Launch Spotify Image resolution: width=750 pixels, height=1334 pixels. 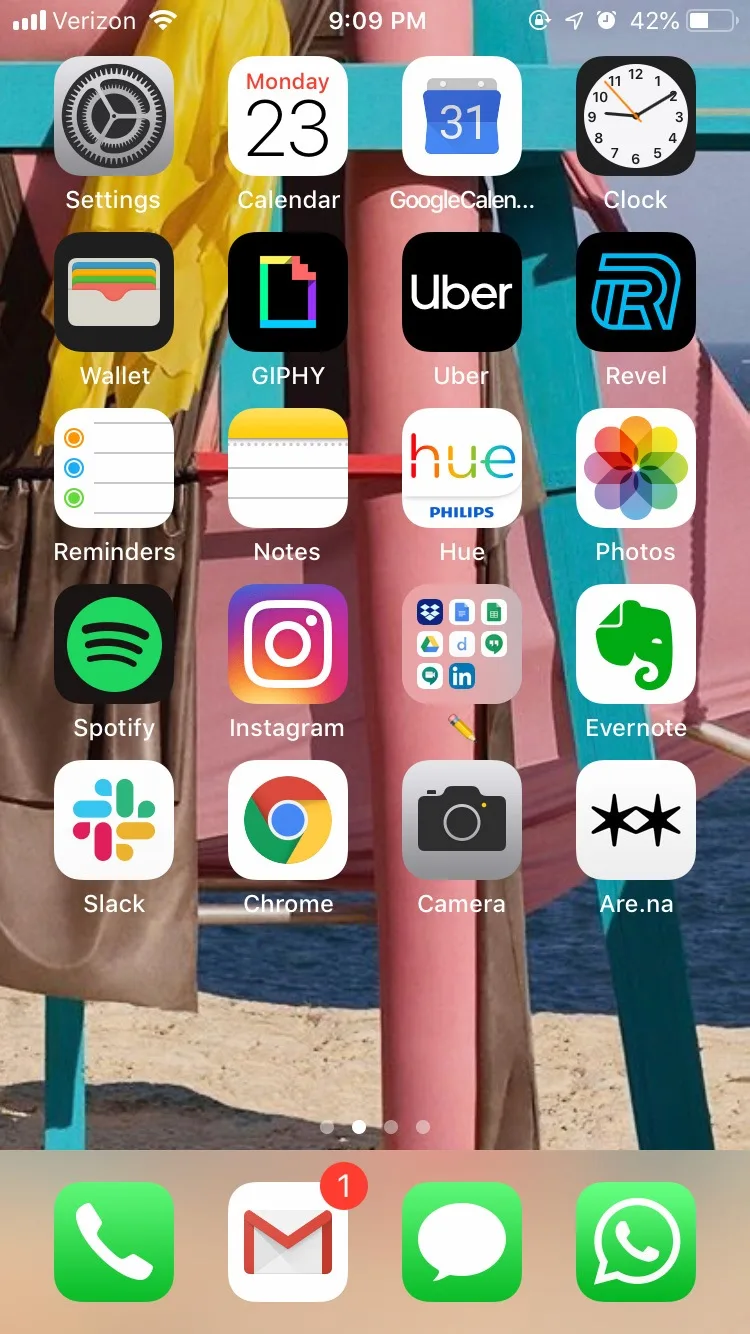point(114,644)
